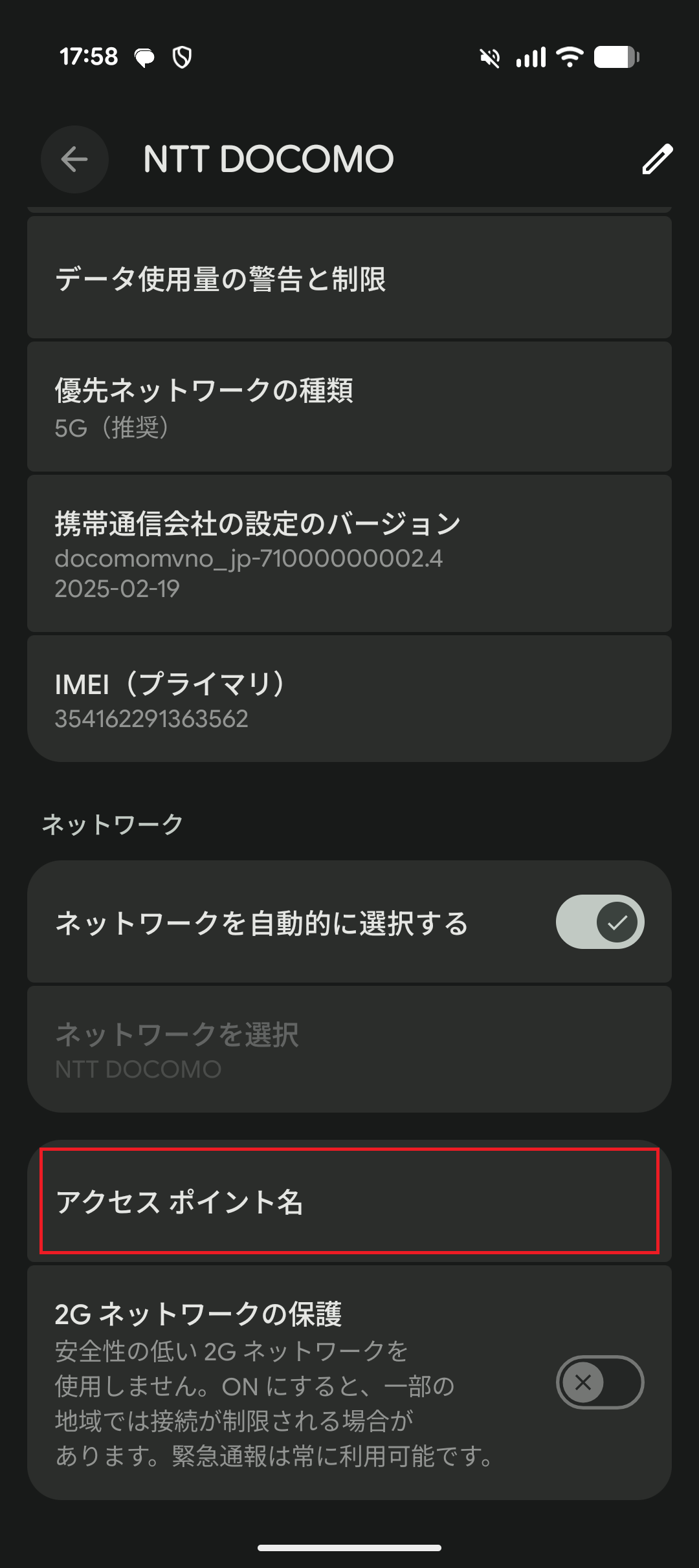Open アクセス ポイント名 settings
The height and width of the screenshot is (1568, 699).
click(x=349, y=1203)
